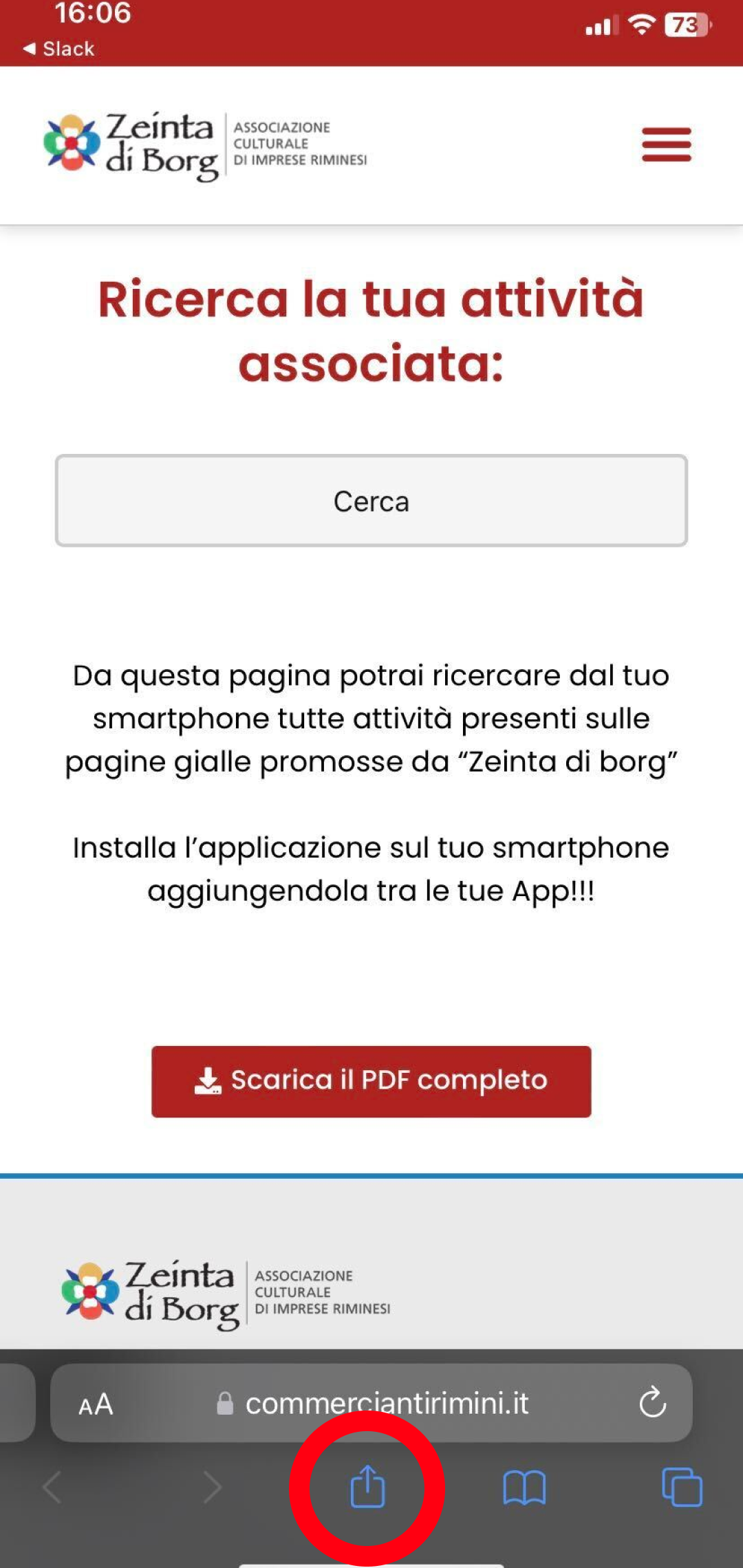Viewport: 743px width, 1568px height.
Task: Open the tabs overview
Action: [682, 1487]
